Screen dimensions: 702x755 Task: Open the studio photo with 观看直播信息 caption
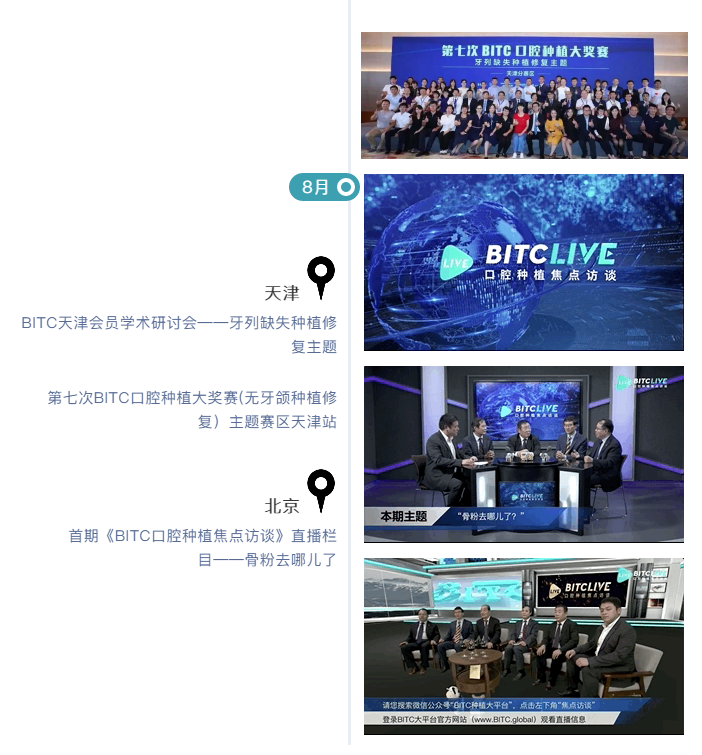tap(523, 645)
